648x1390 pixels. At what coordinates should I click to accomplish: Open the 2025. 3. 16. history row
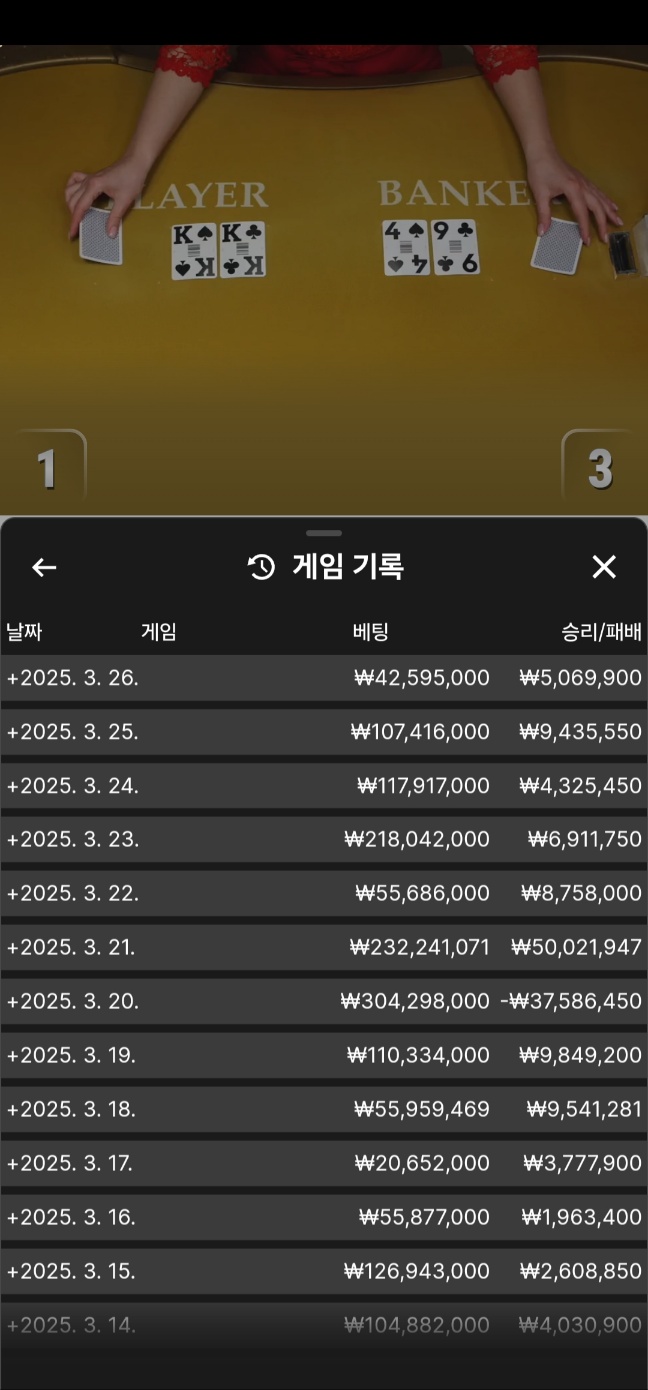click(x=324, y=1218)
